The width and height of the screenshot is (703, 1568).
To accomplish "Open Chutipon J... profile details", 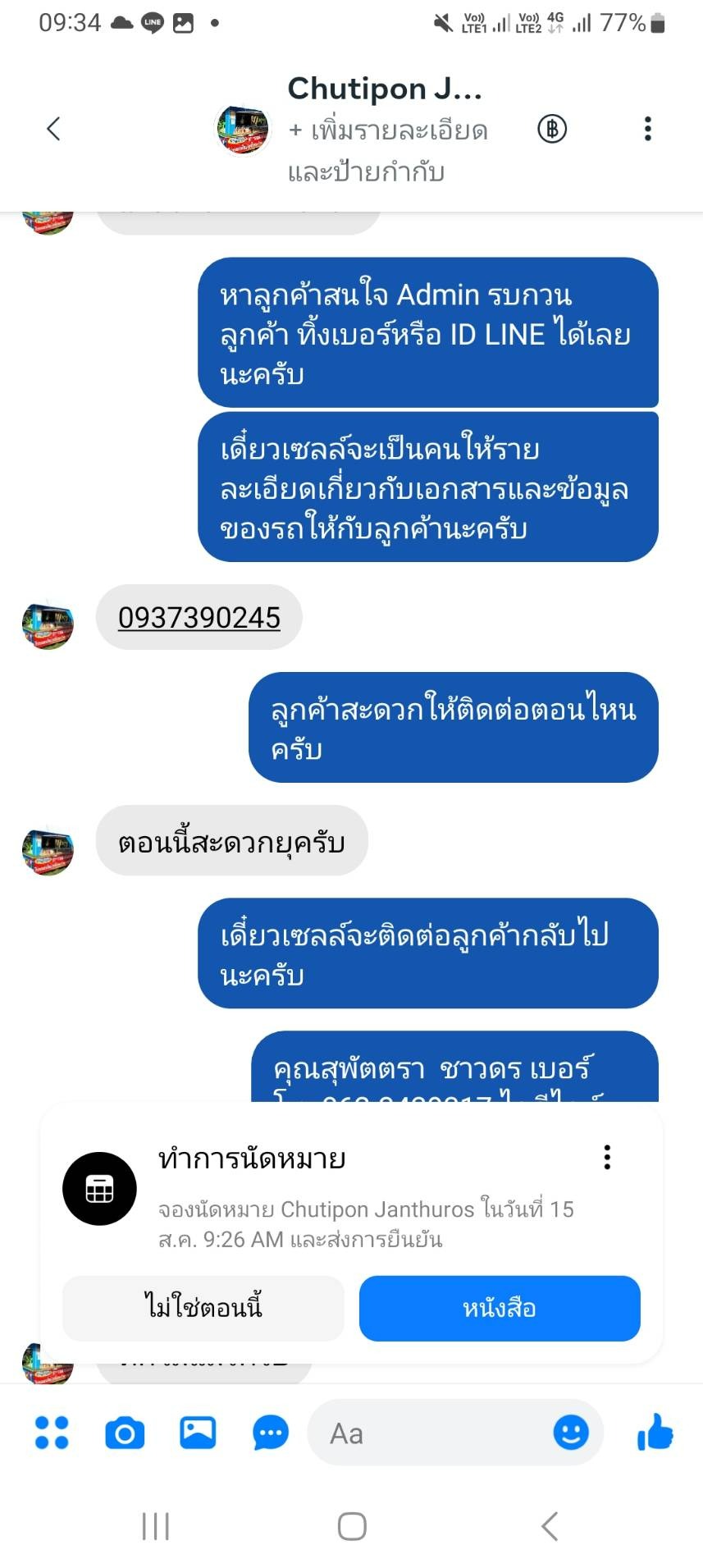I will coord(385,89).
